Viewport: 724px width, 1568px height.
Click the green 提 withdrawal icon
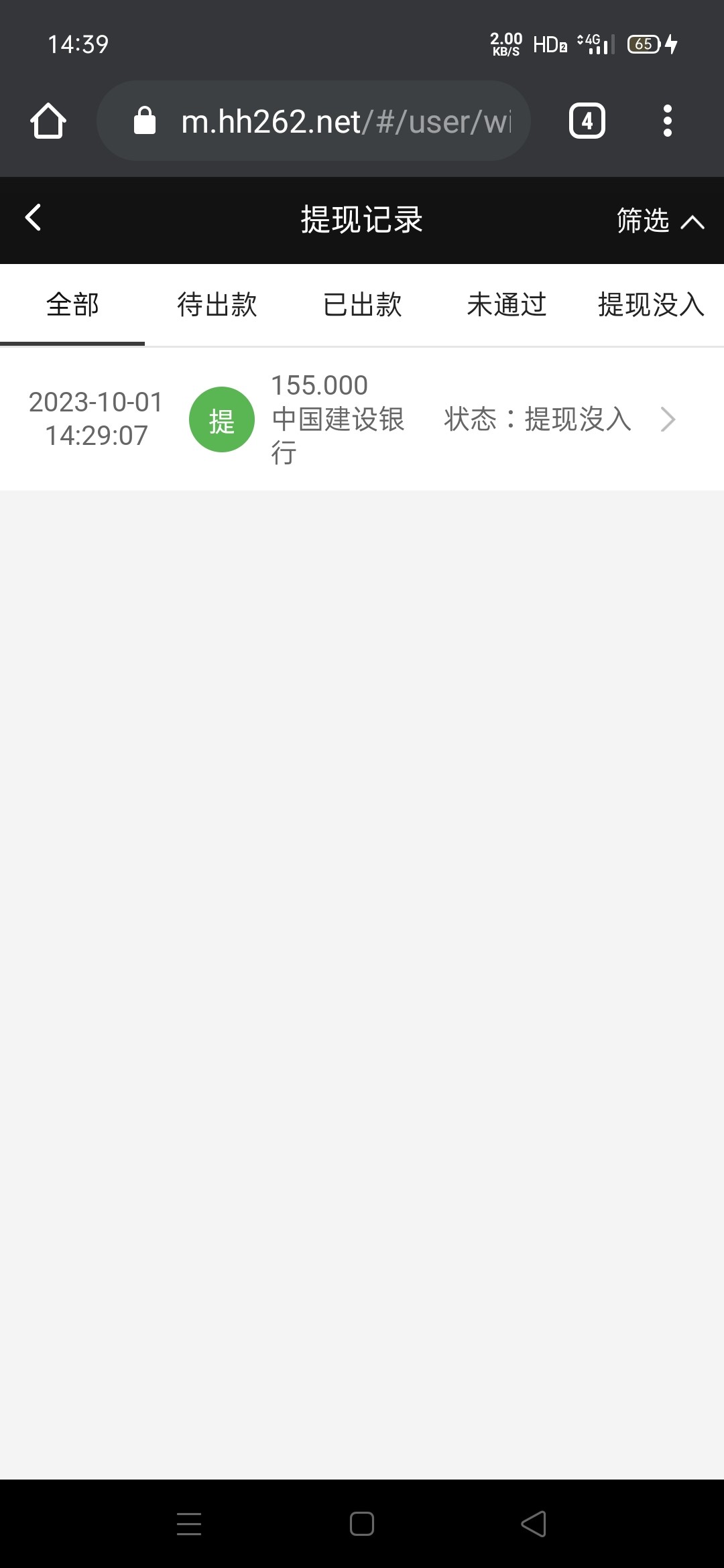point(222,419)
